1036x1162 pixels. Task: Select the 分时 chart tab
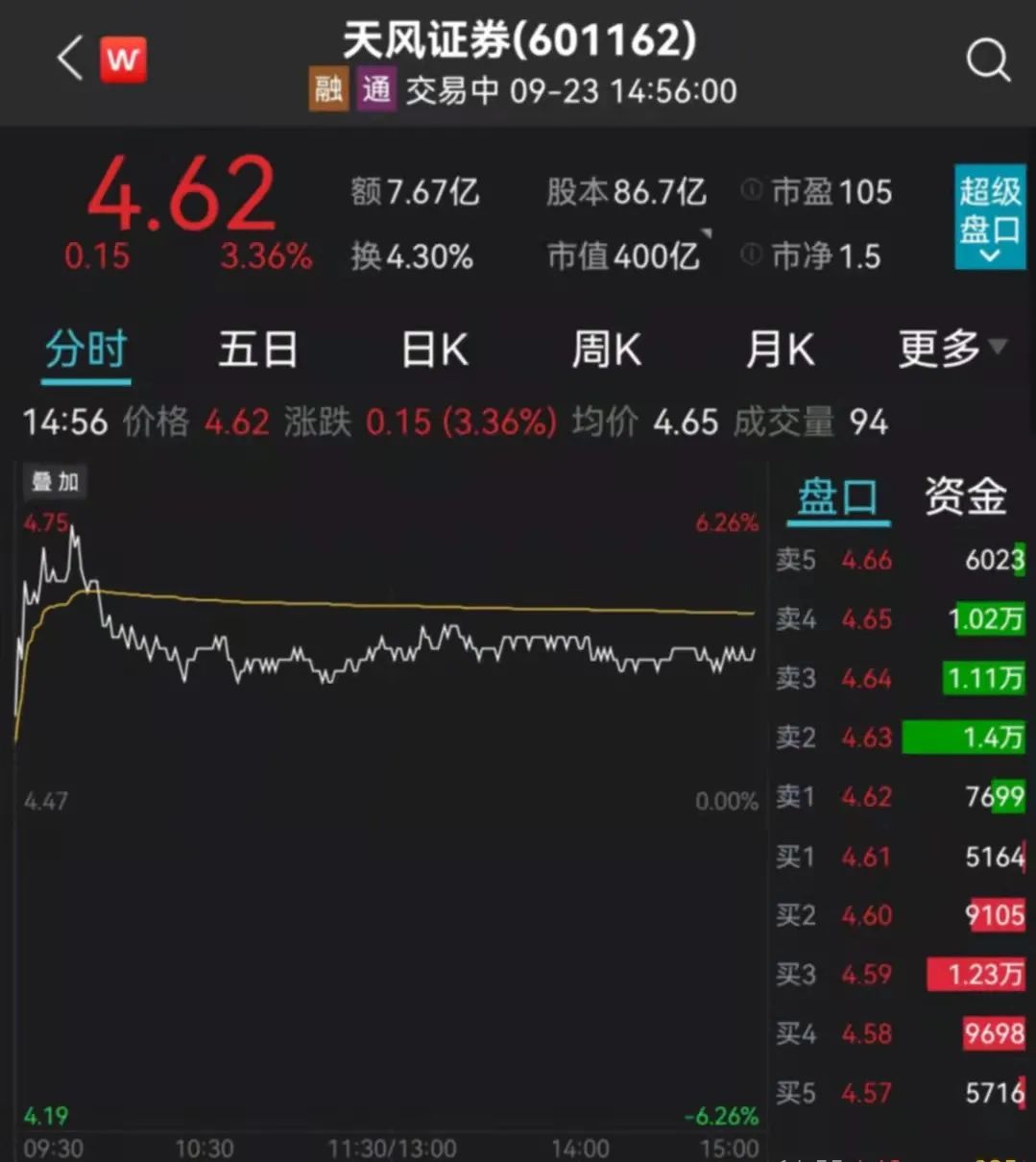click(x=86, y=350)
